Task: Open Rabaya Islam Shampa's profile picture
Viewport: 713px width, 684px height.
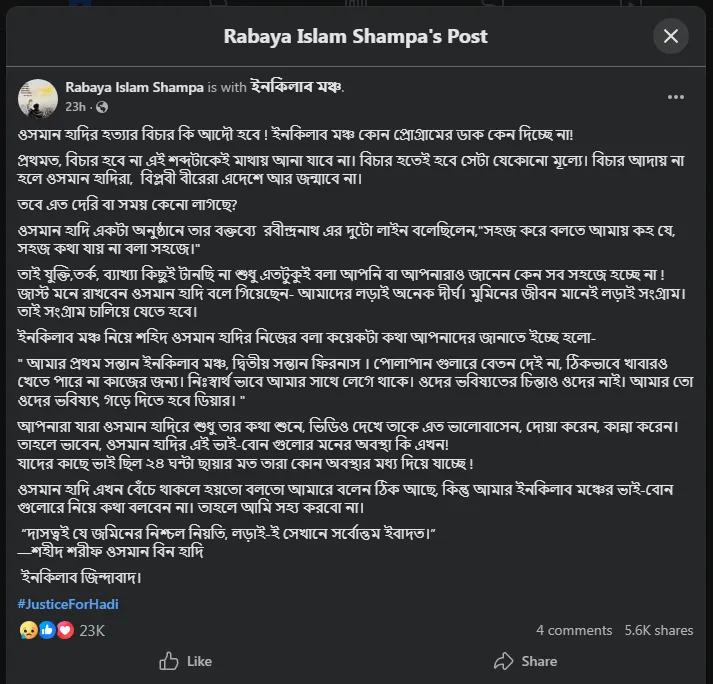Action: click(x=37, y=96)
